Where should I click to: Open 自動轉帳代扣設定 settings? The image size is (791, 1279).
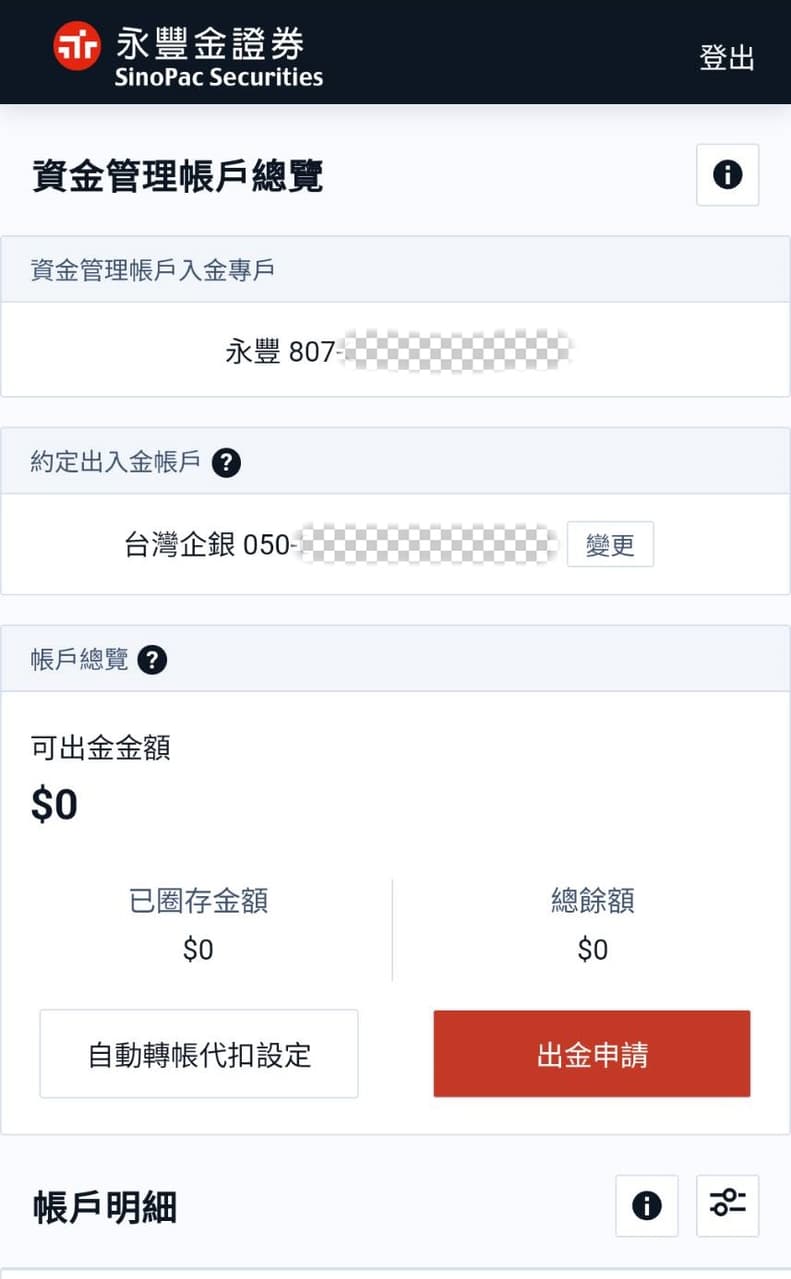tap(198, 1053)
